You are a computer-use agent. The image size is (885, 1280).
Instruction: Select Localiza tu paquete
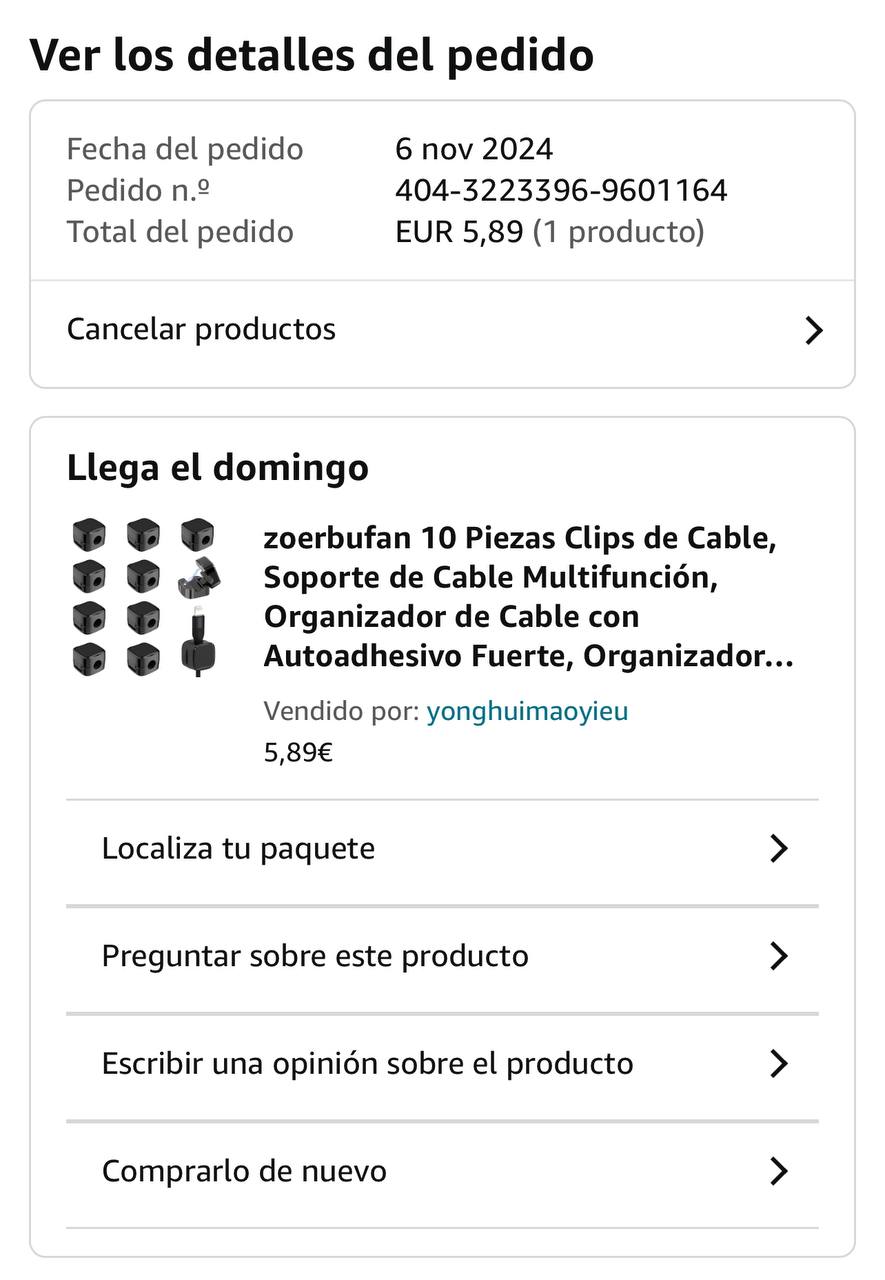pyautogui.click(x=442, y=849)
